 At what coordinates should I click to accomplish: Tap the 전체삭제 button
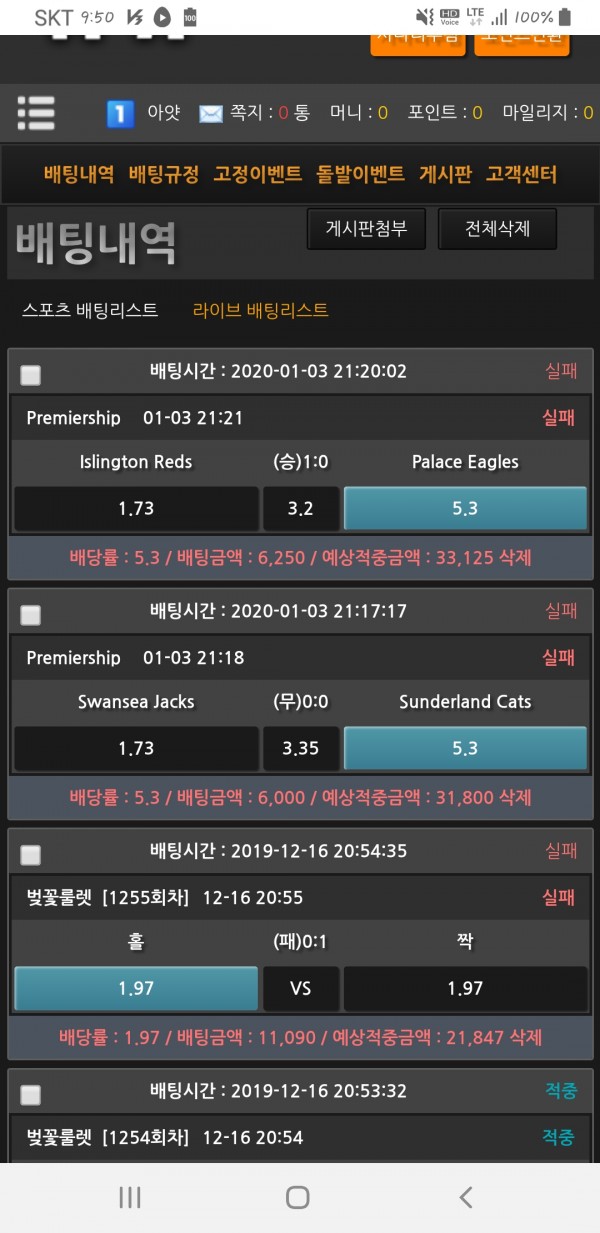497,229
